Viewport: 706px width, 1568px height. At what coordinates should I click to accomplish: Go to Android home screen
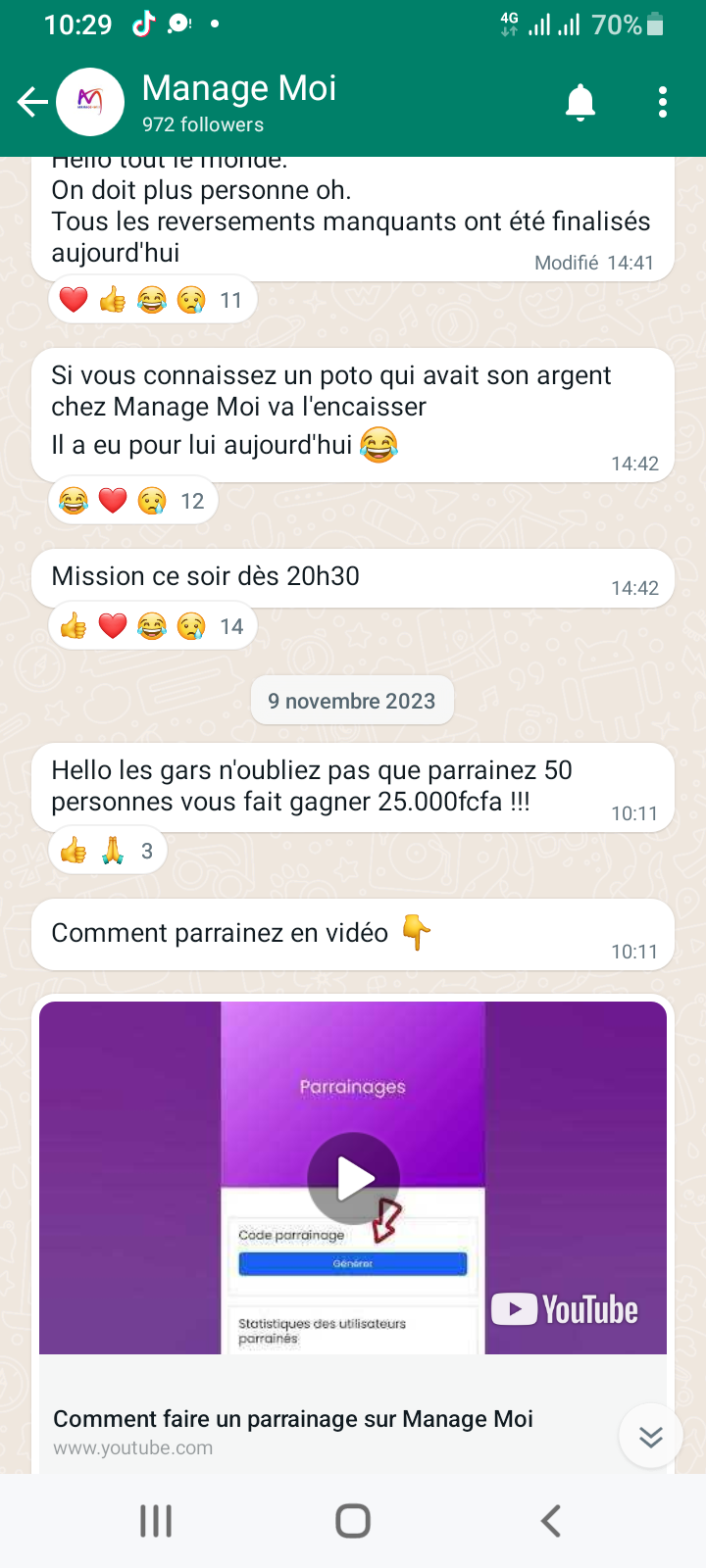[x=353, y=1521]
